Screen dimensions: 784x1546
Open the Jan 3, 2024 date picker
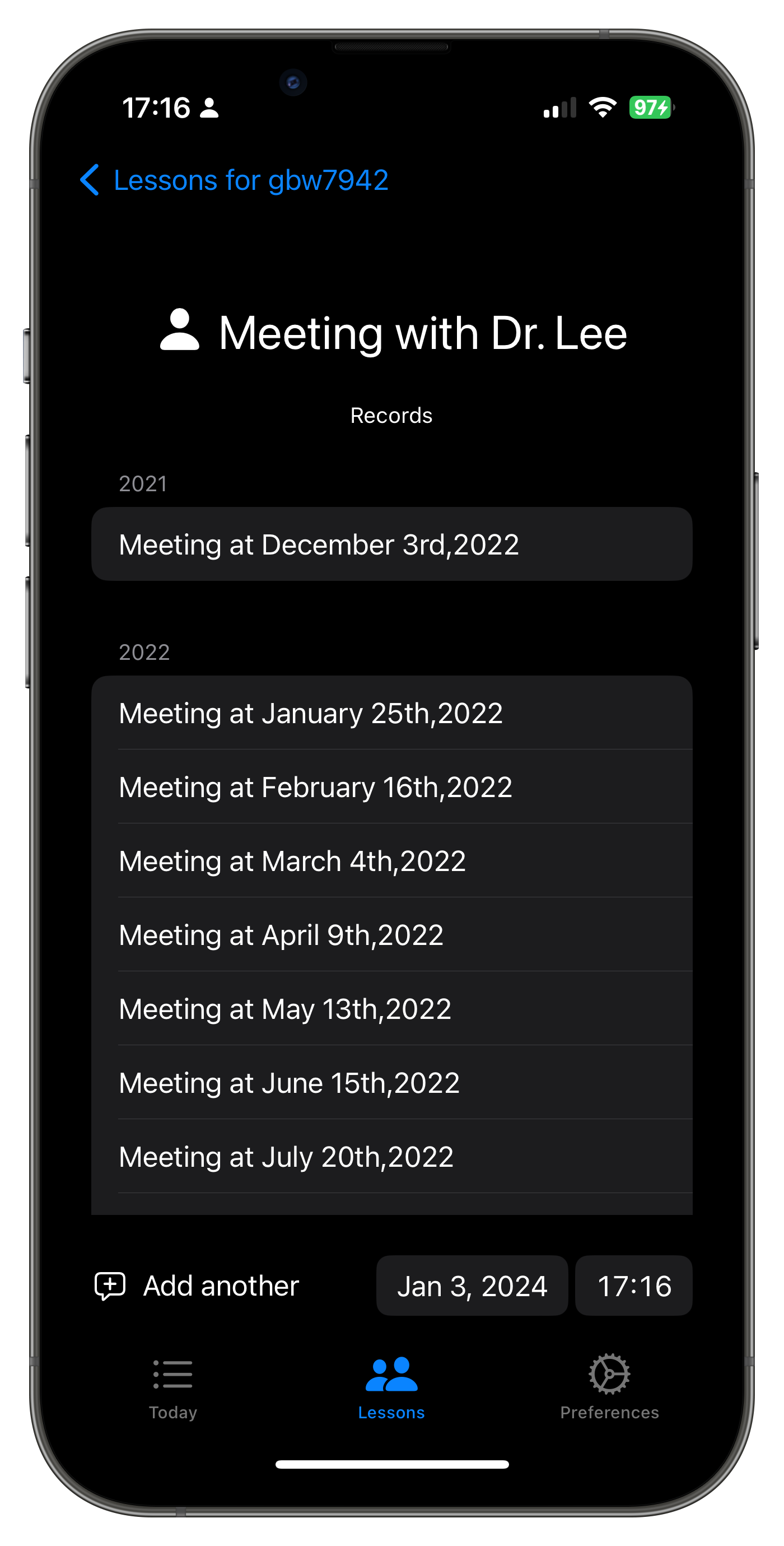pos(472,1286)
